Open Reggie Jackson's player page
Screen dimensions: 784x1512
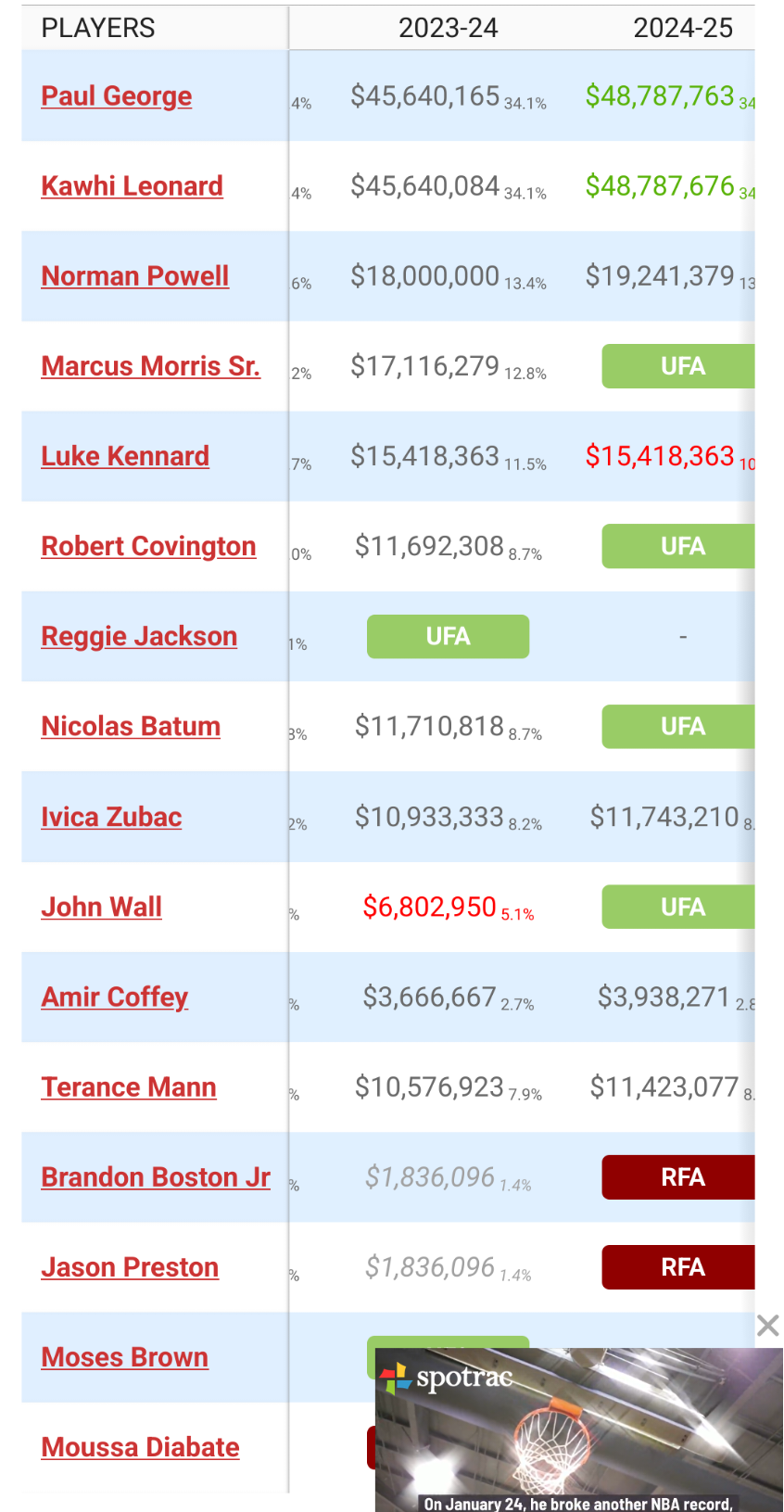[140, 636]
